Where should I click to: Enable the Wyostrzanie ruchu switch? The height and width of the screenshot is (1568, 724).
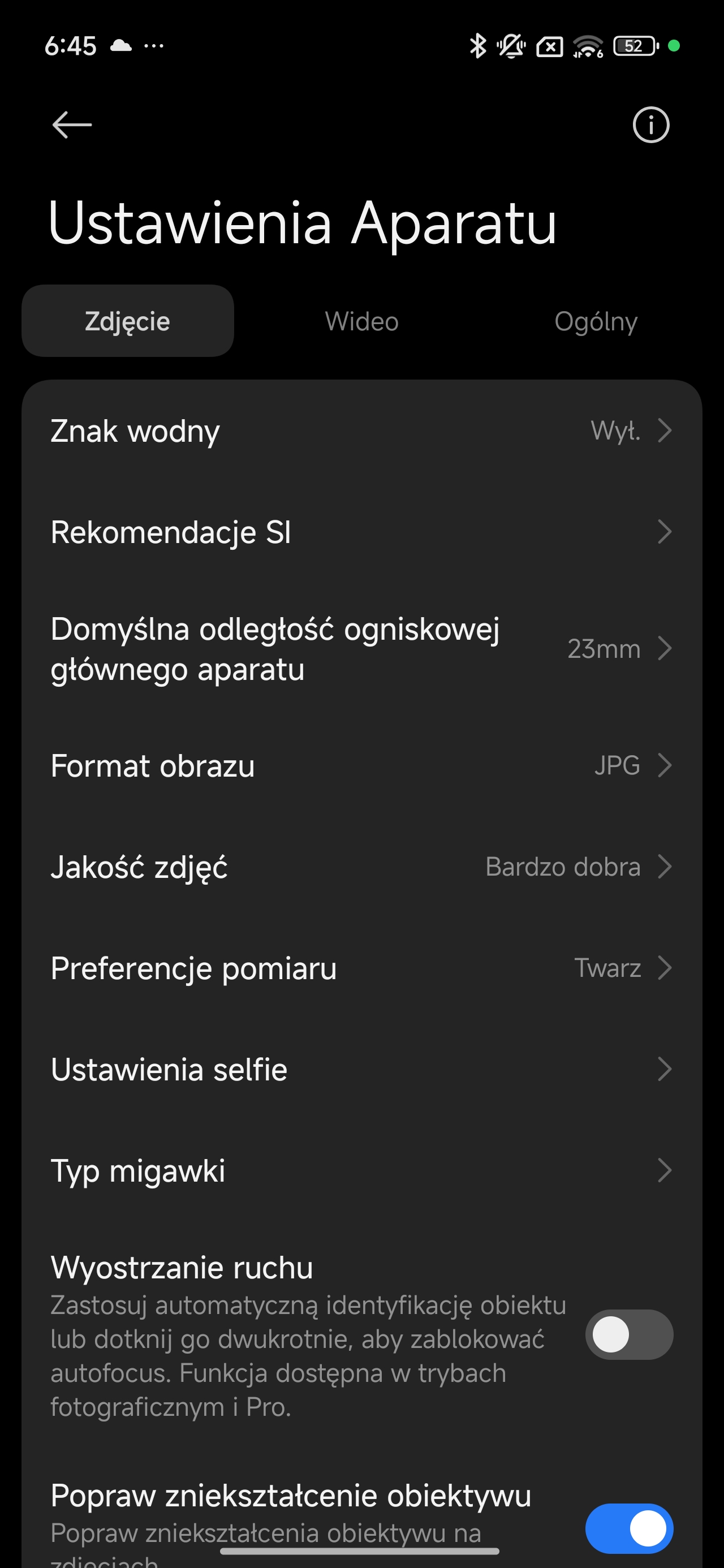629,1335
